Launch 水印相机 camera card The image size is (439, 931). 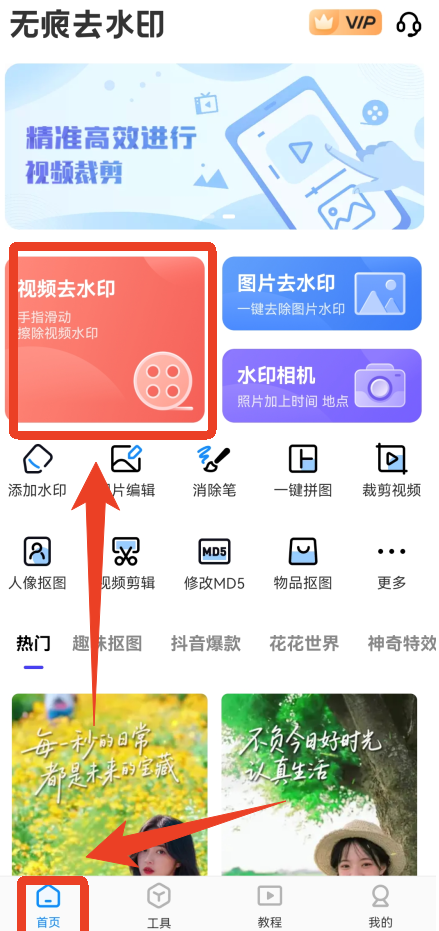tap(322, 386)
